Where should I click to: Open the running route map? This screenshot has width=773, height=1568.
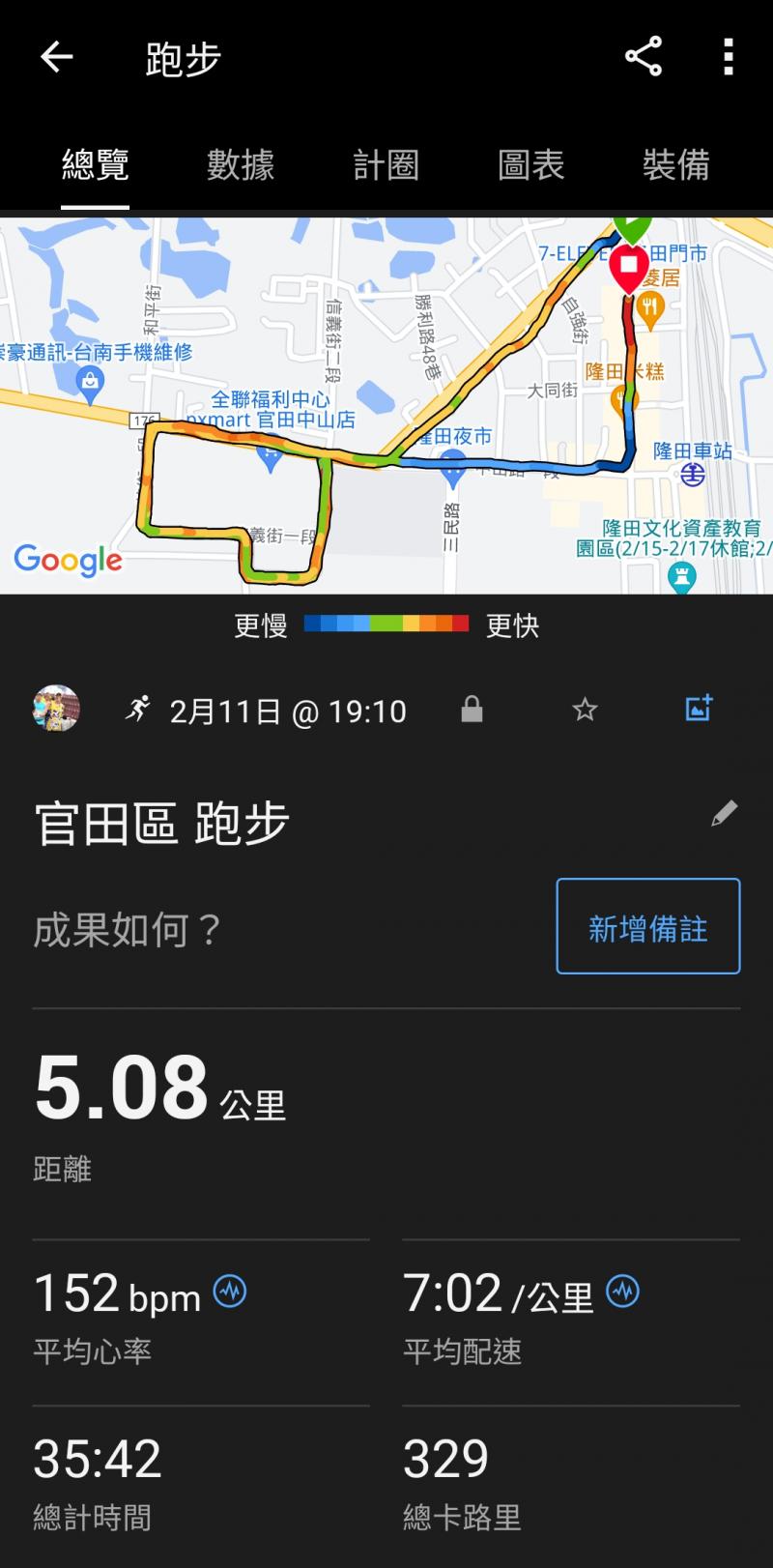pyautogui.click(x=386, y=406)
